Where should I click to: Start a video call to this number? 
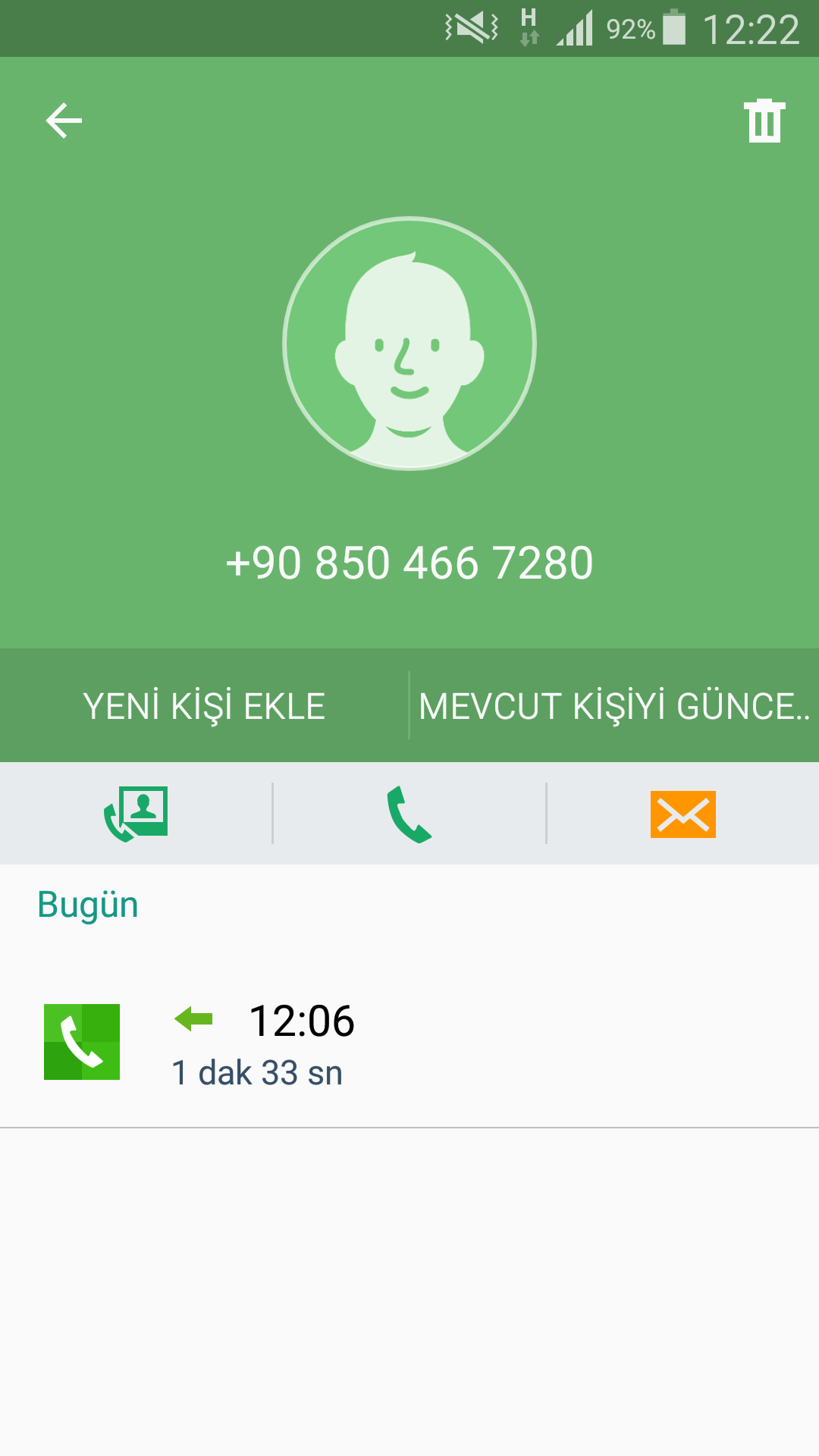pyautogui.click(x=136, y=814)
